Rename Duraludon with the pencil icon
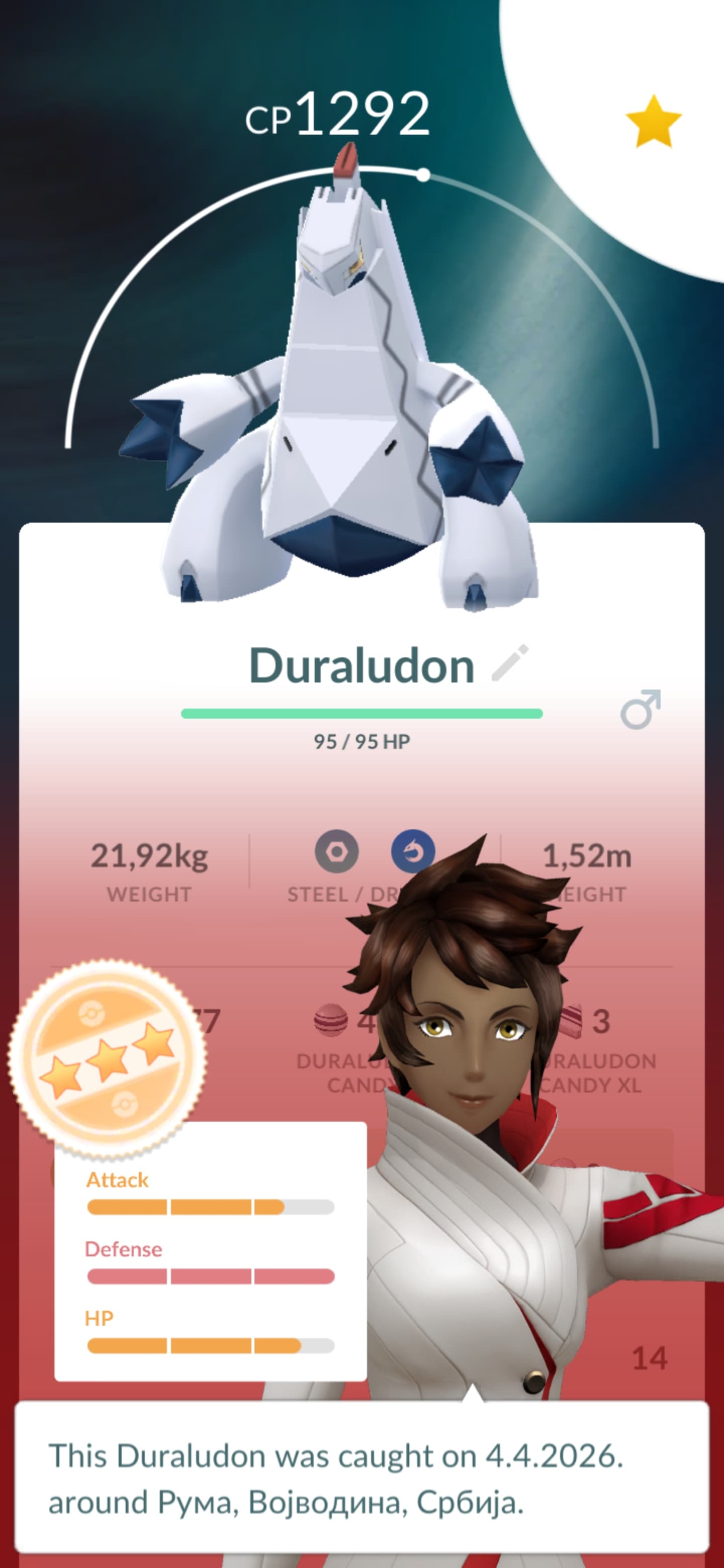The width and height of the screenshot is (724, 1568). (510, 663)
